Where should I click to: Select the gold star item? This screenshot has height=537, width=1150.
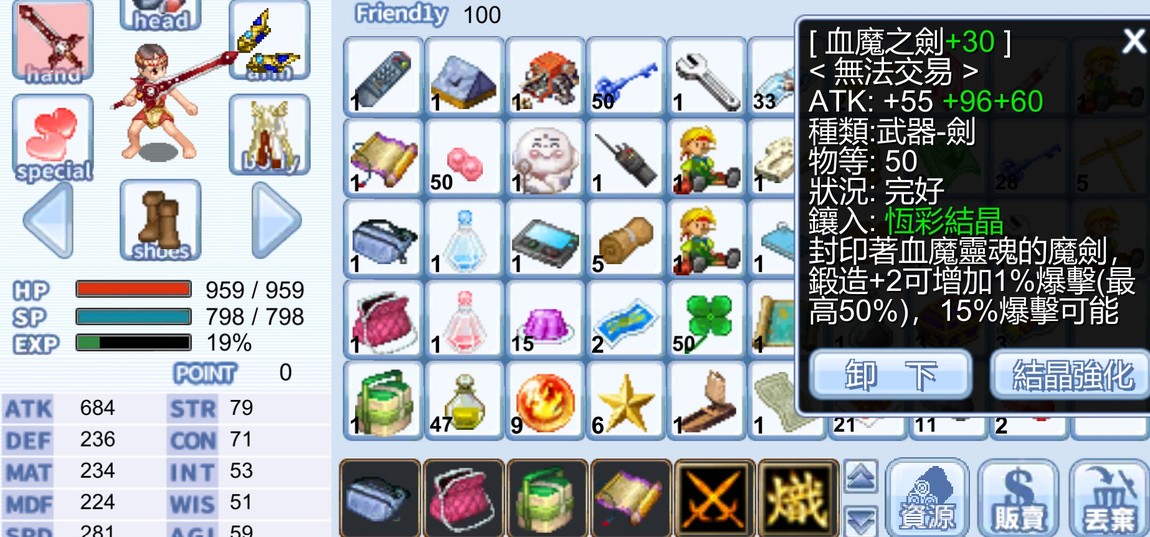(626, 400)
